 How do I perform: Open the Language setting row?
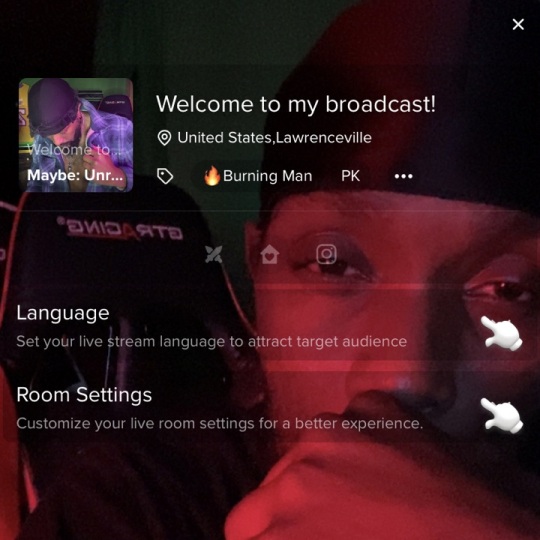(270, 326)
